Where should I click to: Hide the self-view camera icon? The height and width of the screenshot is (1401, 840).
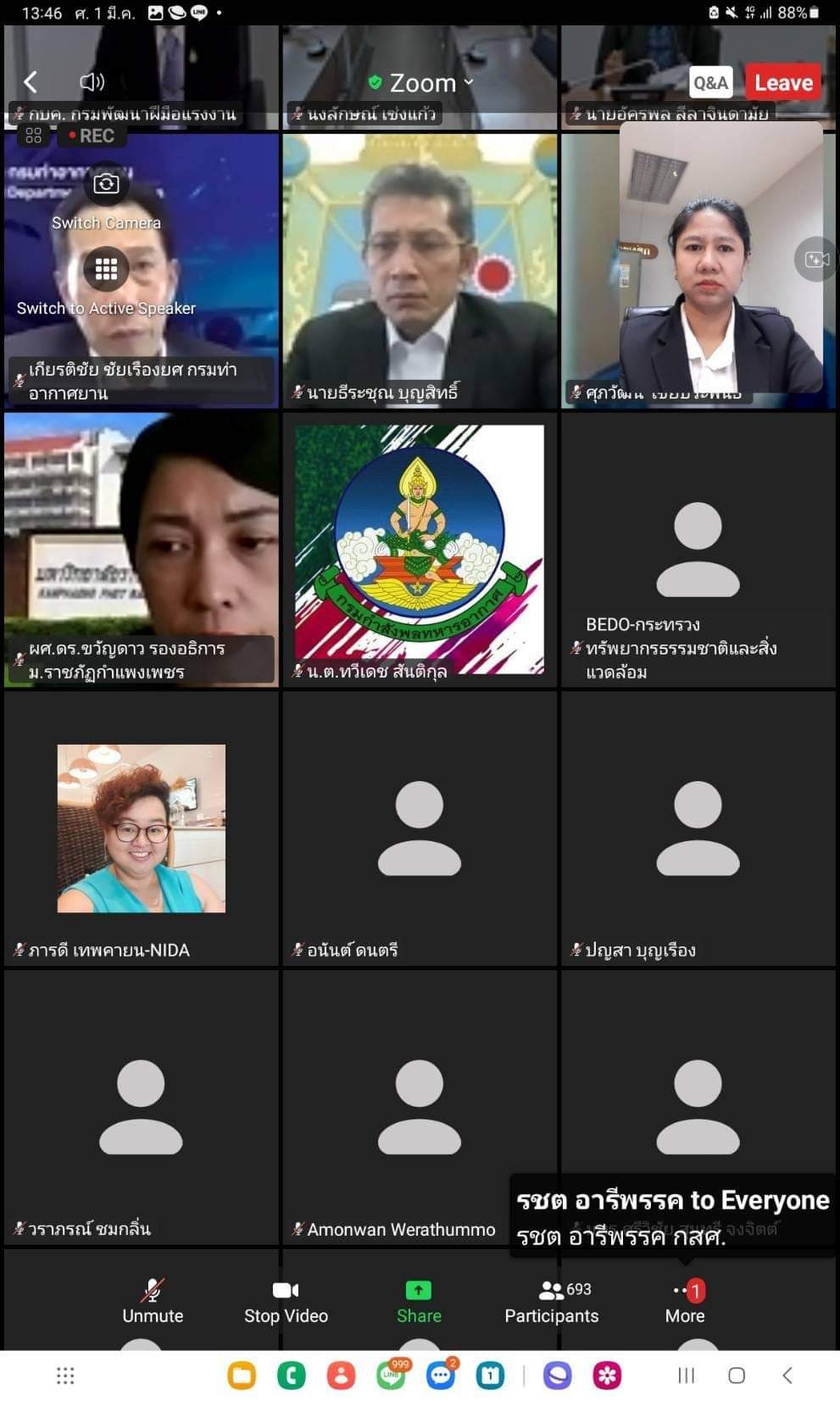(x=816, y=259)
